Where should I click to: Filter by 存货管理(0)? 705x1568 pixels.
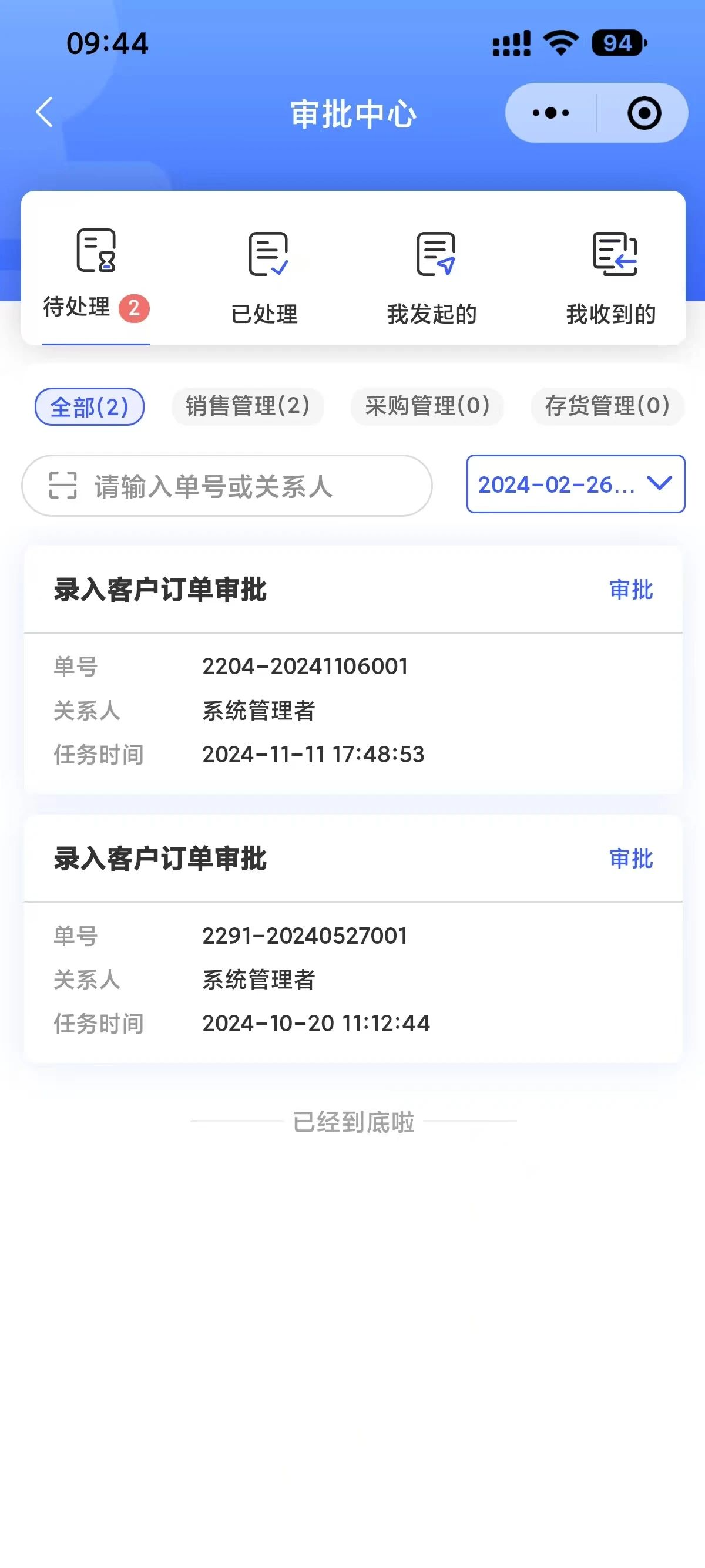(607, 406)
